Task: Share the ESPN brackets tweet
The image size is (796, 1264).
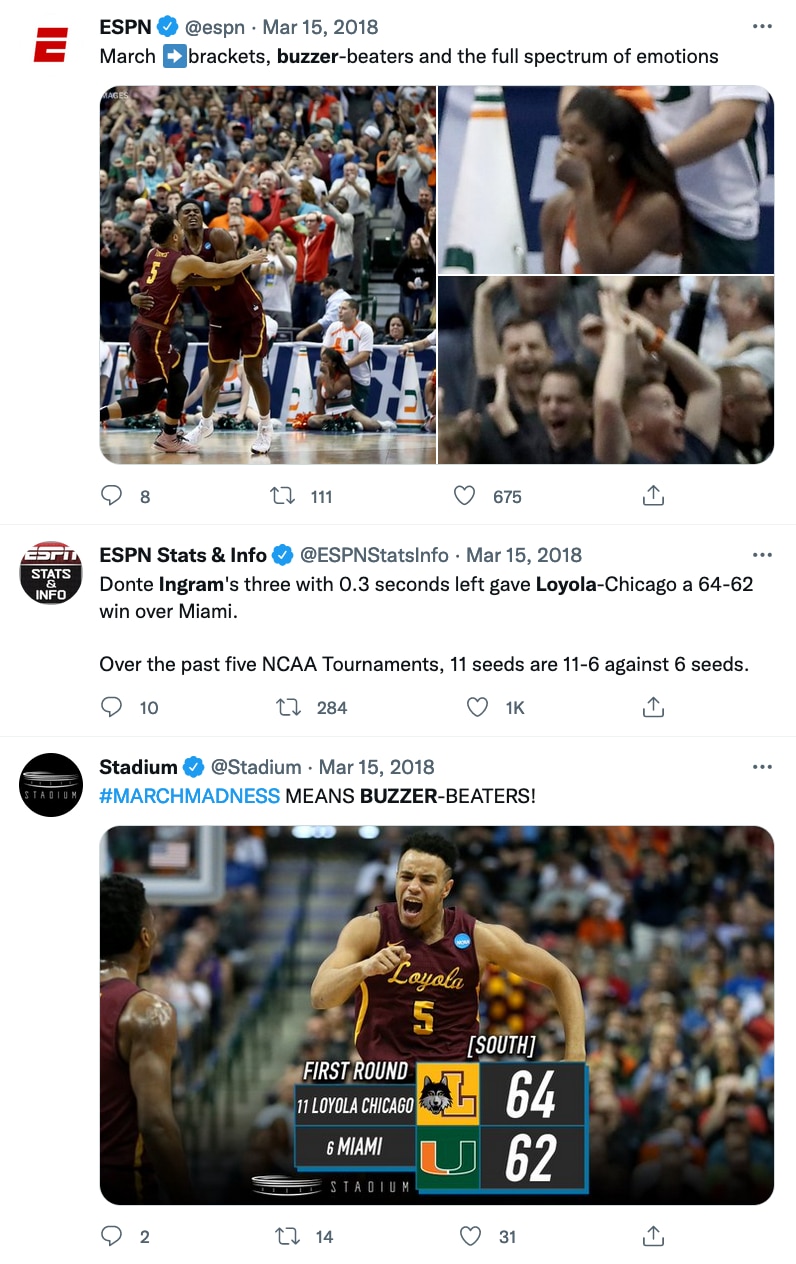Action: (x=652, y=496)
